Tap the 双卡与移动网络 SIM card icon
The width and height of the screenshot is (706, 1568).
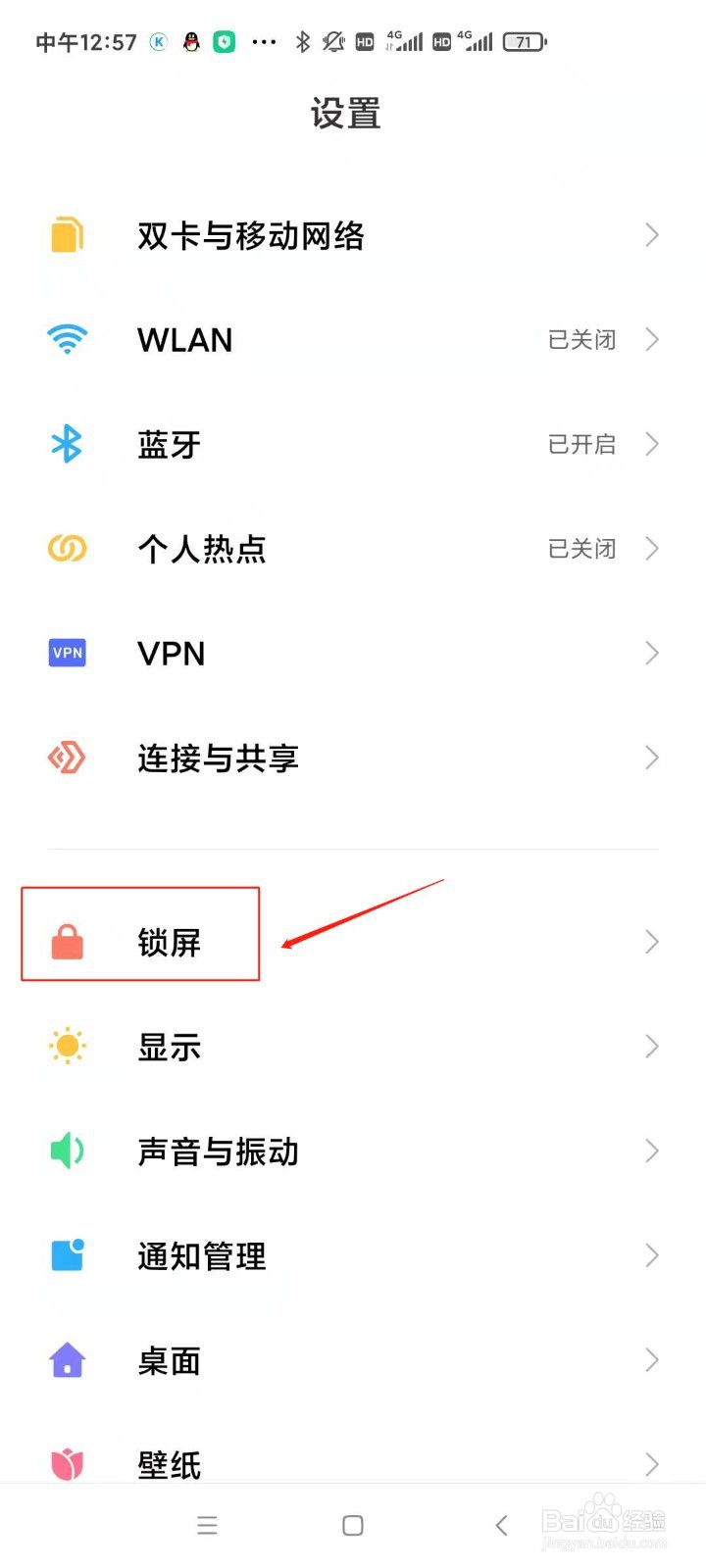[x=66, y=235]
